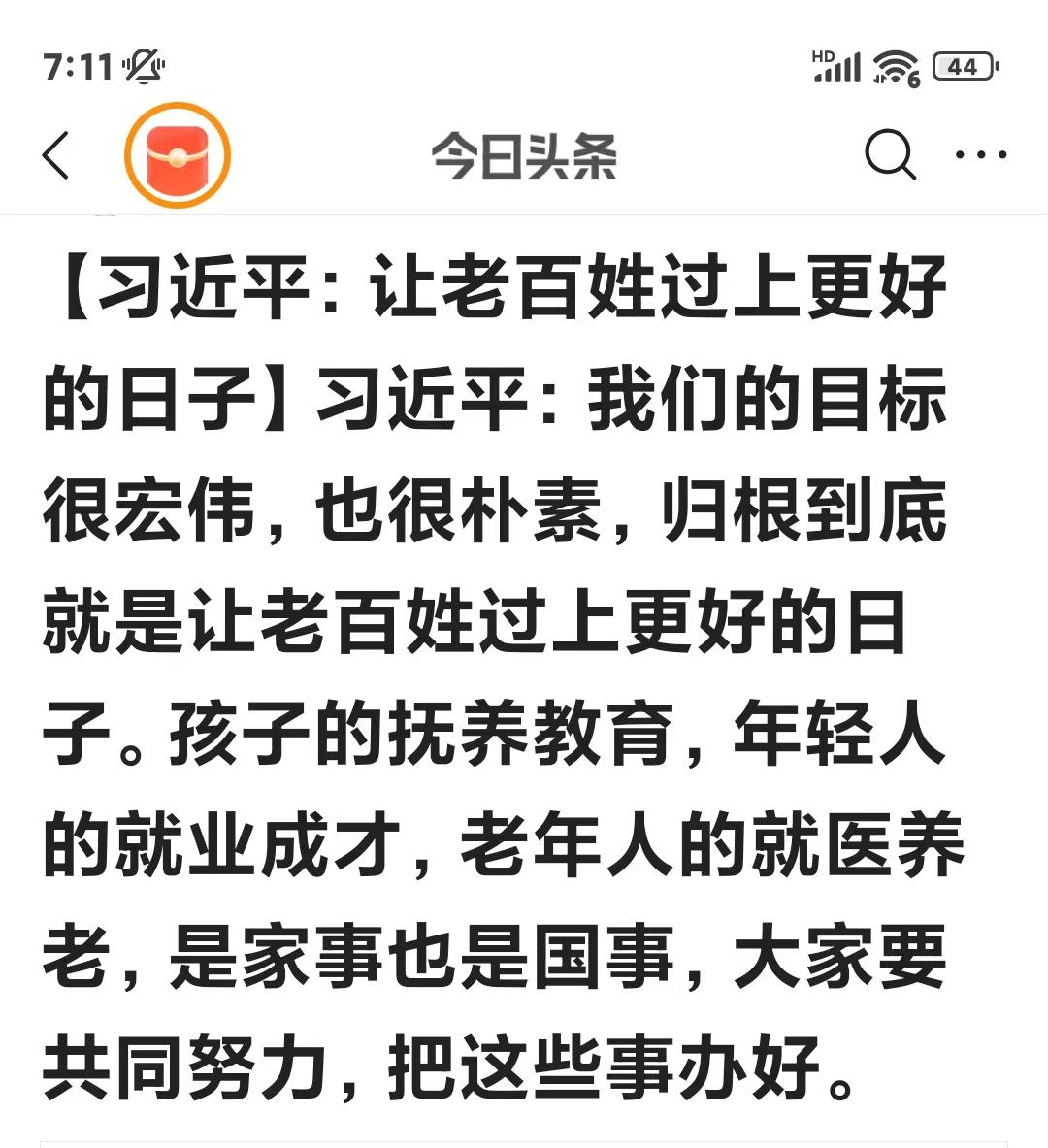Go back from this Toutiao article
Screen dimensions: 1048x1148
coord(56,155)
